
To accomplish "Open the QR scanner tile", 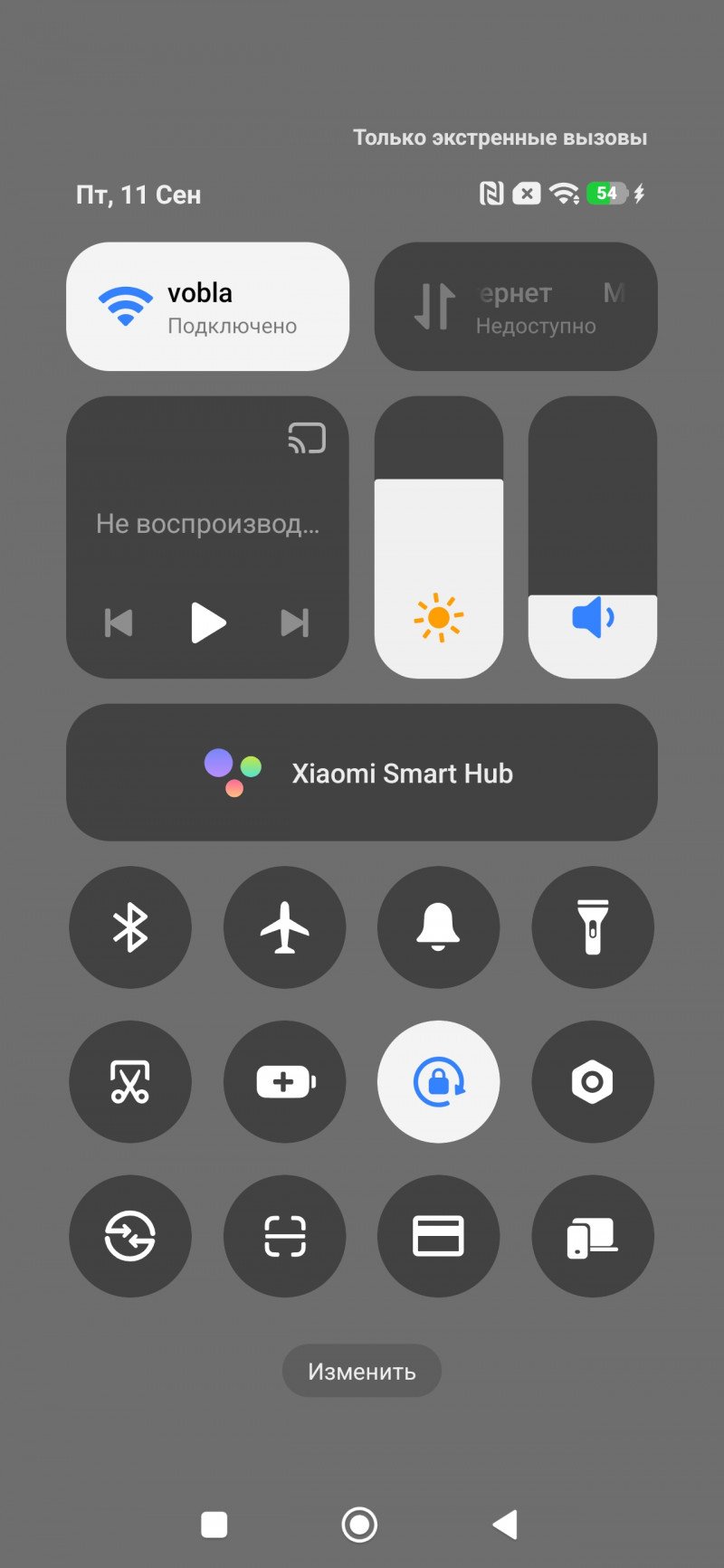I will tap(285, 1236).
